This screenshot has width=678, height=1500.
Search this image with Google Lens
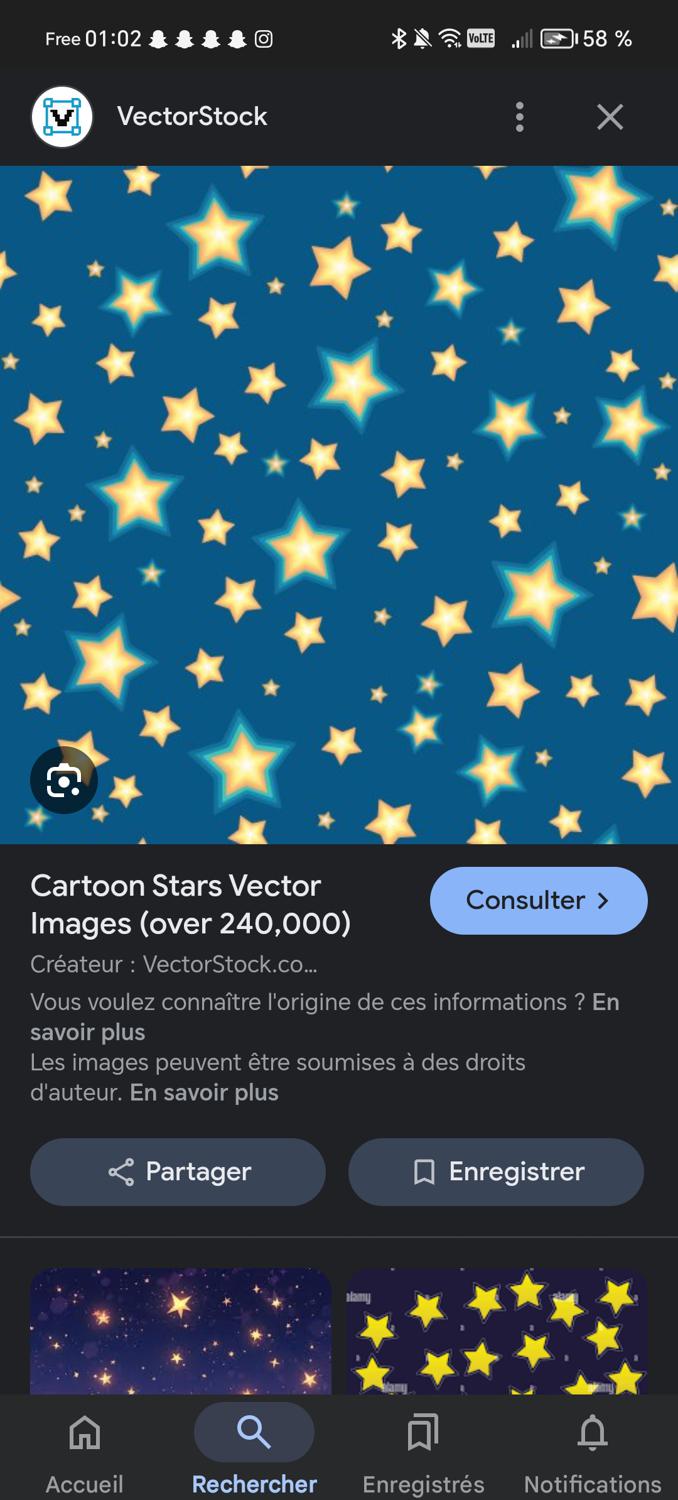coord(64,781)
